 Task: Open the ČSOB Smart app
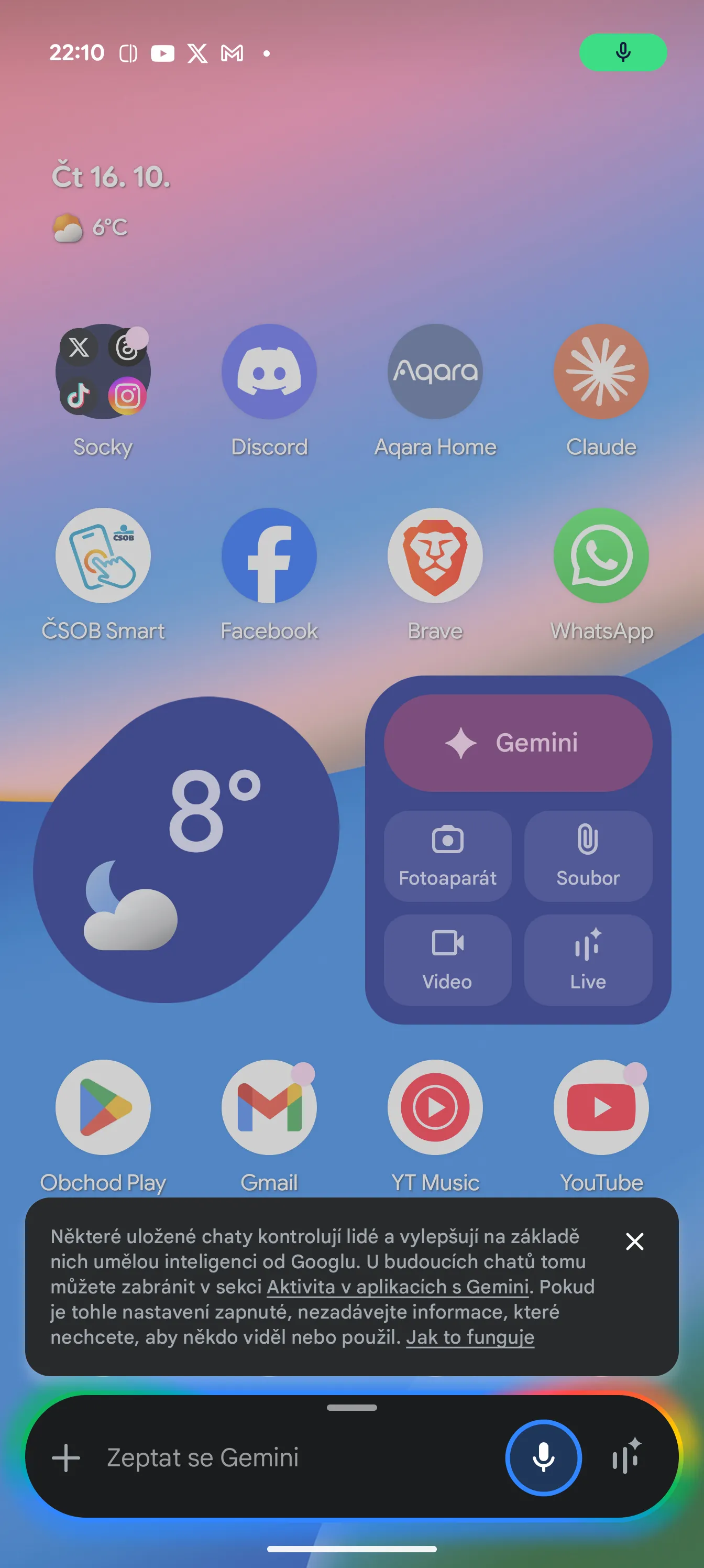point(103,555)
